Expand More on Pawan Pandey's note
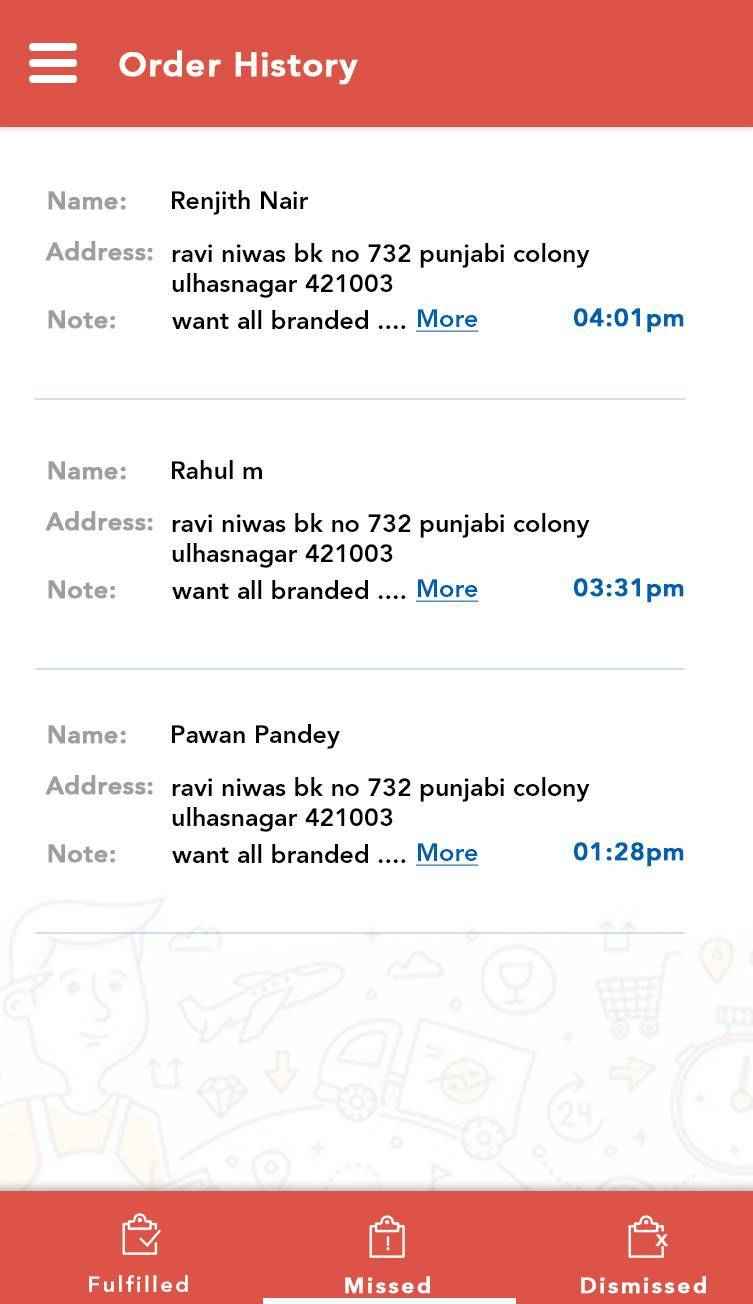Screen dimensions: 753x1304 (446, 853)
